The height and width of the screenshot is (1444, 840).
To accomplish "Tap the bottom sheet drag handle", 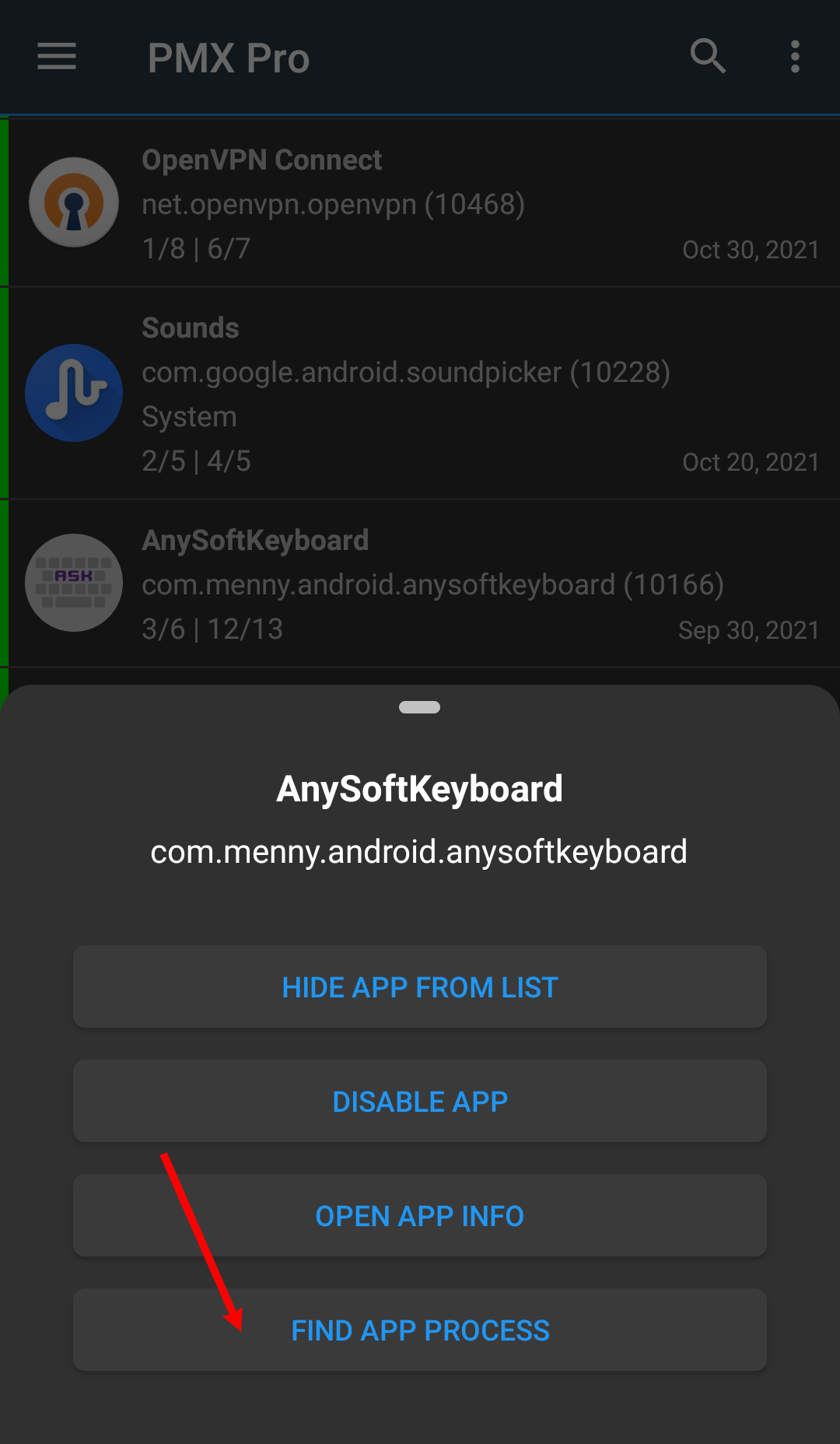I will tap(420, 706).
